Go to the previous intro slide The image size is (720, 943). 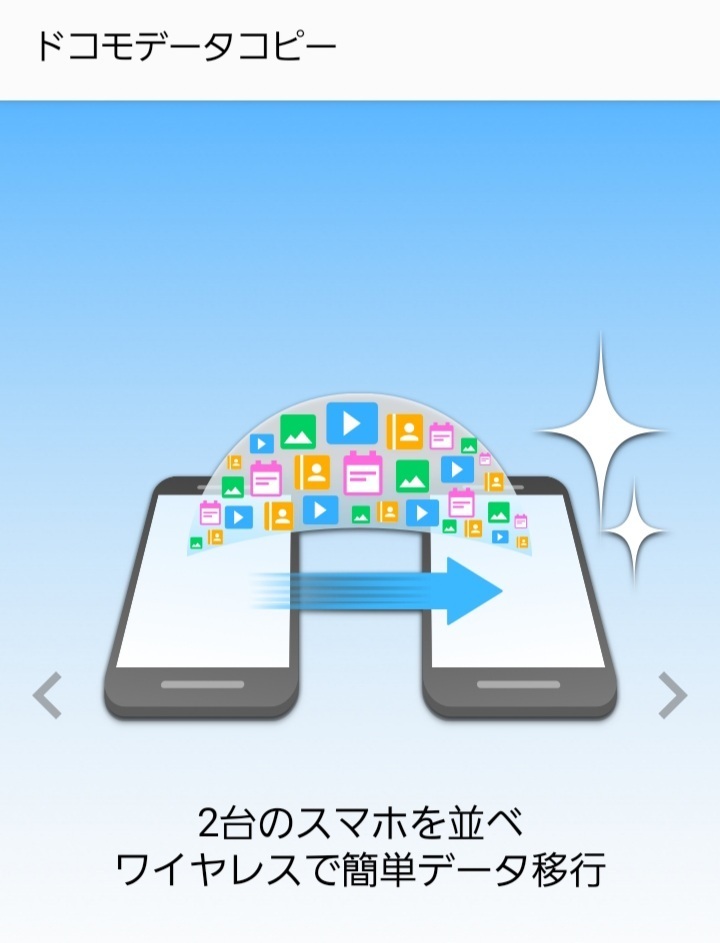tap(47, 696)
